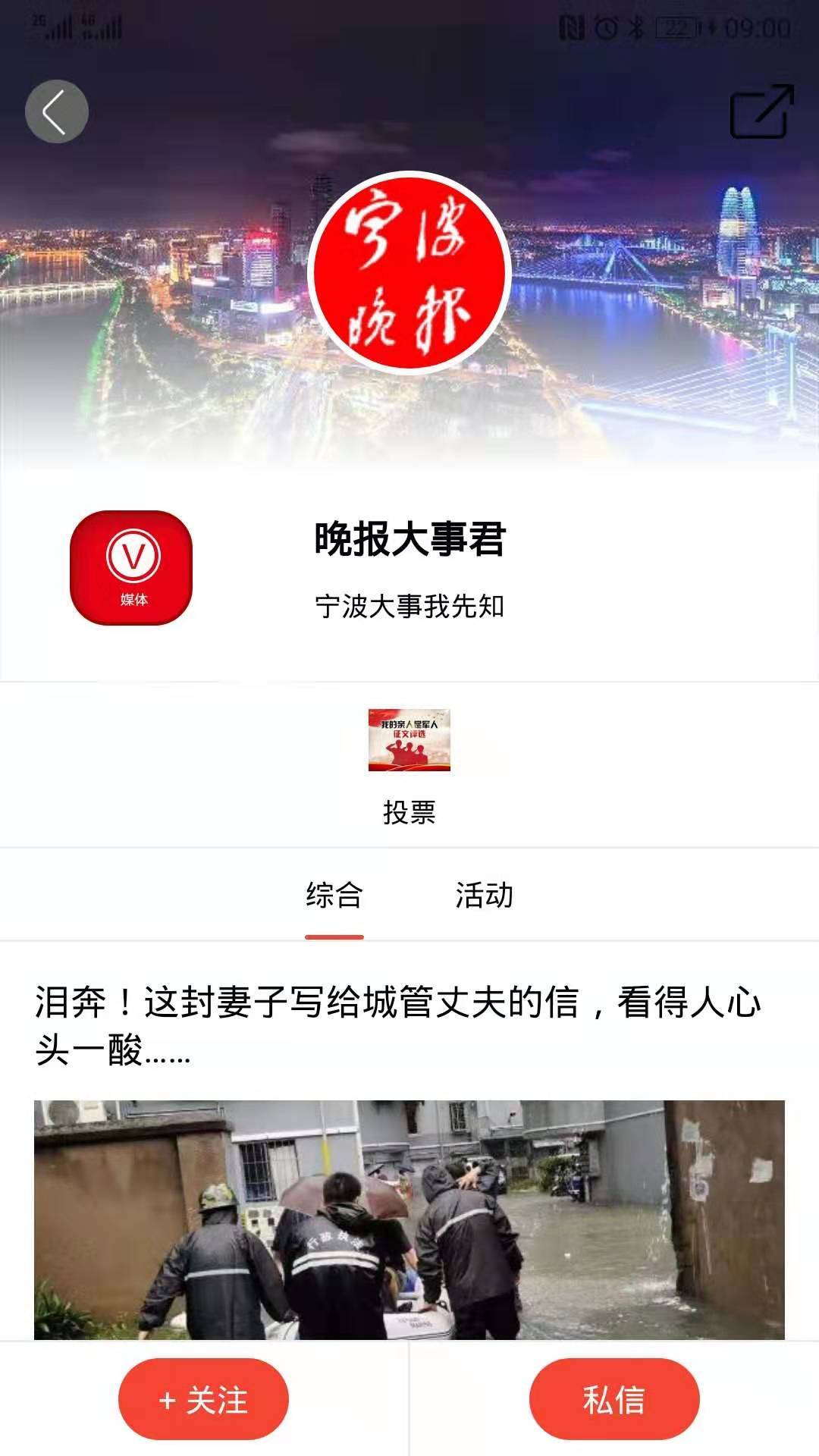Tap the 晚报大事君 account name
Screen dimensions: 819x1456
(410, 540)
